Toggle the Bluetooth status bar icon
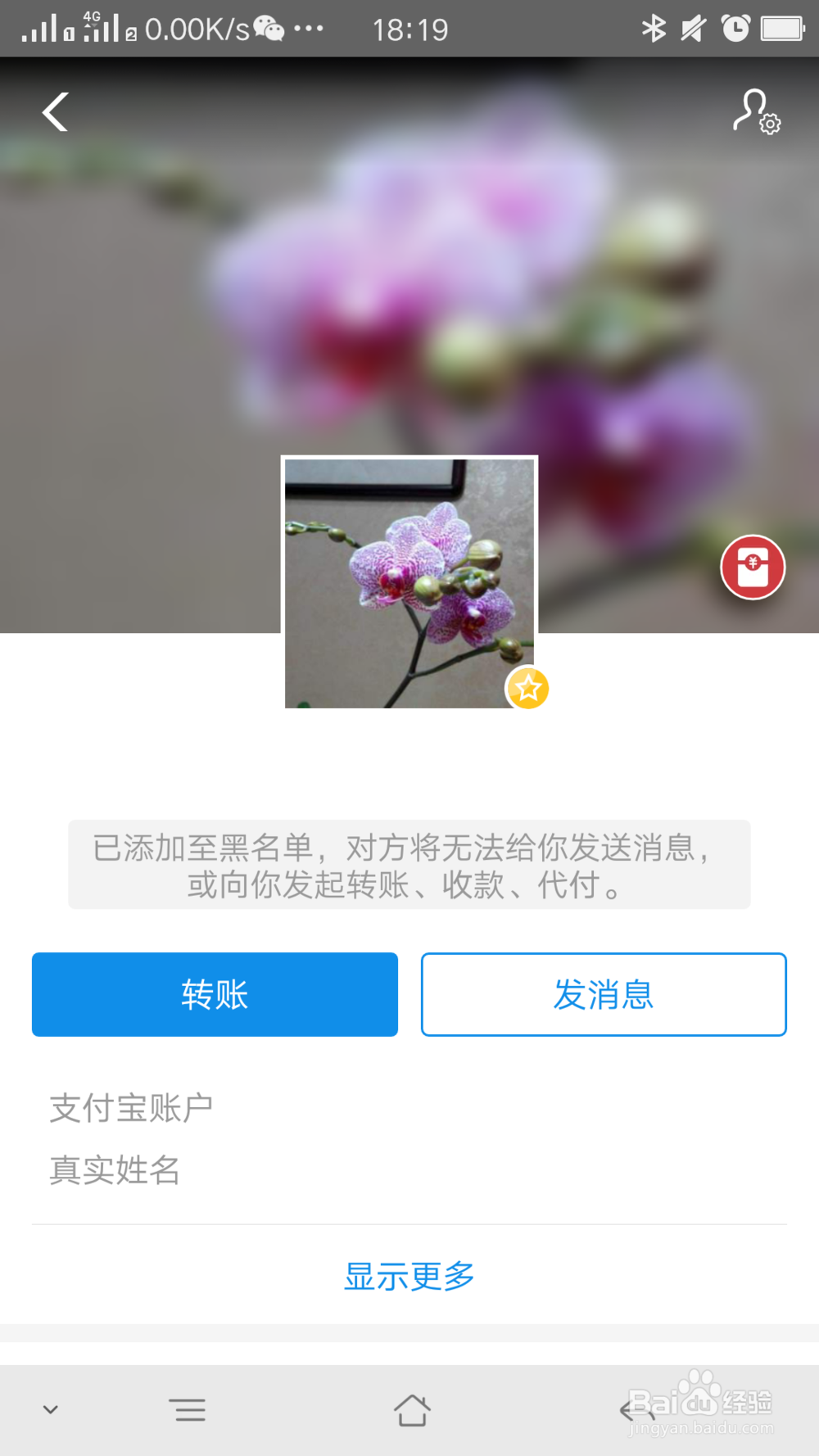The image size is (819, 1456). (x=653, y=27)
